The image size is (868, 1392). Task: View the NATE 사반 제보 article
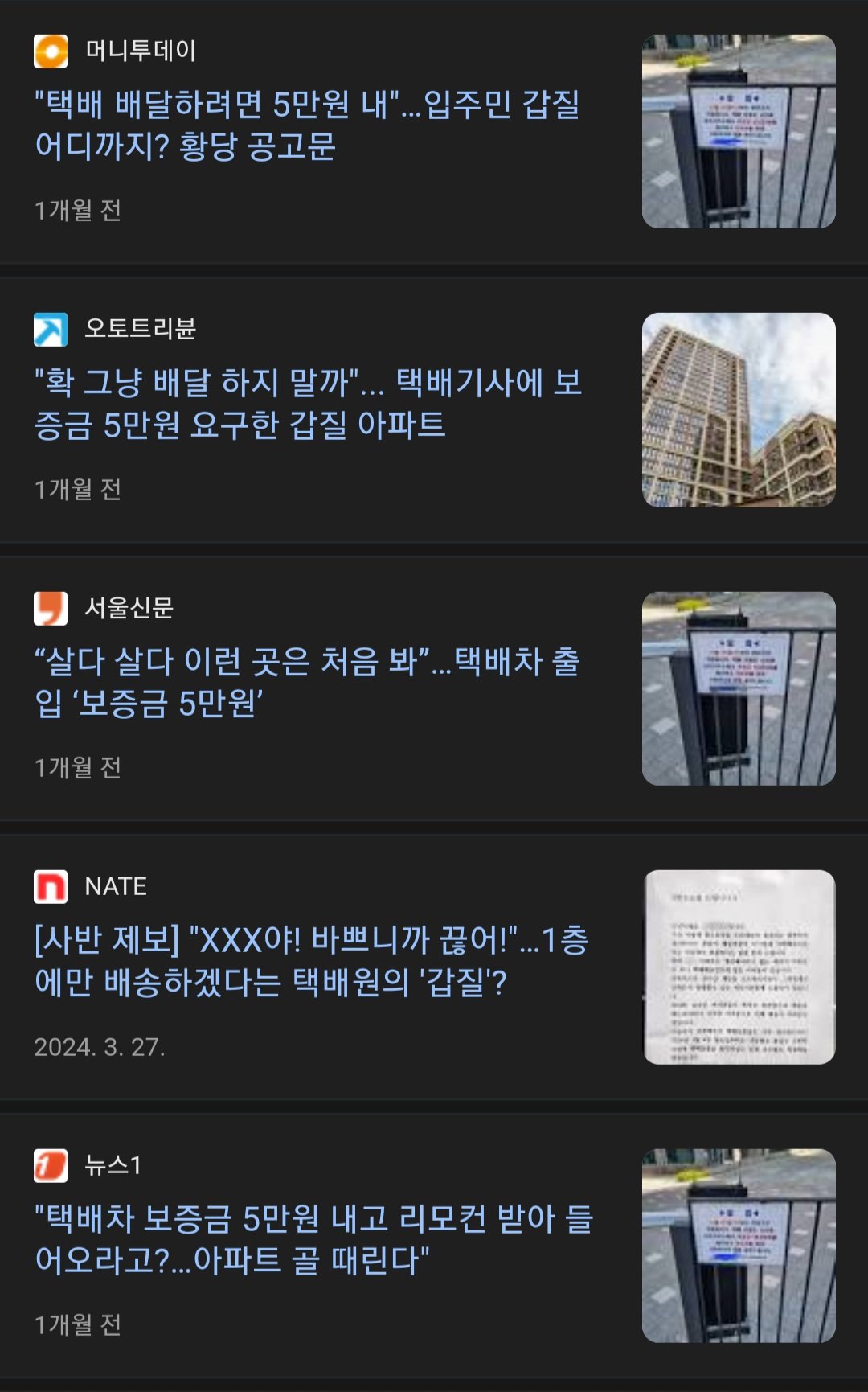point(312,961)
